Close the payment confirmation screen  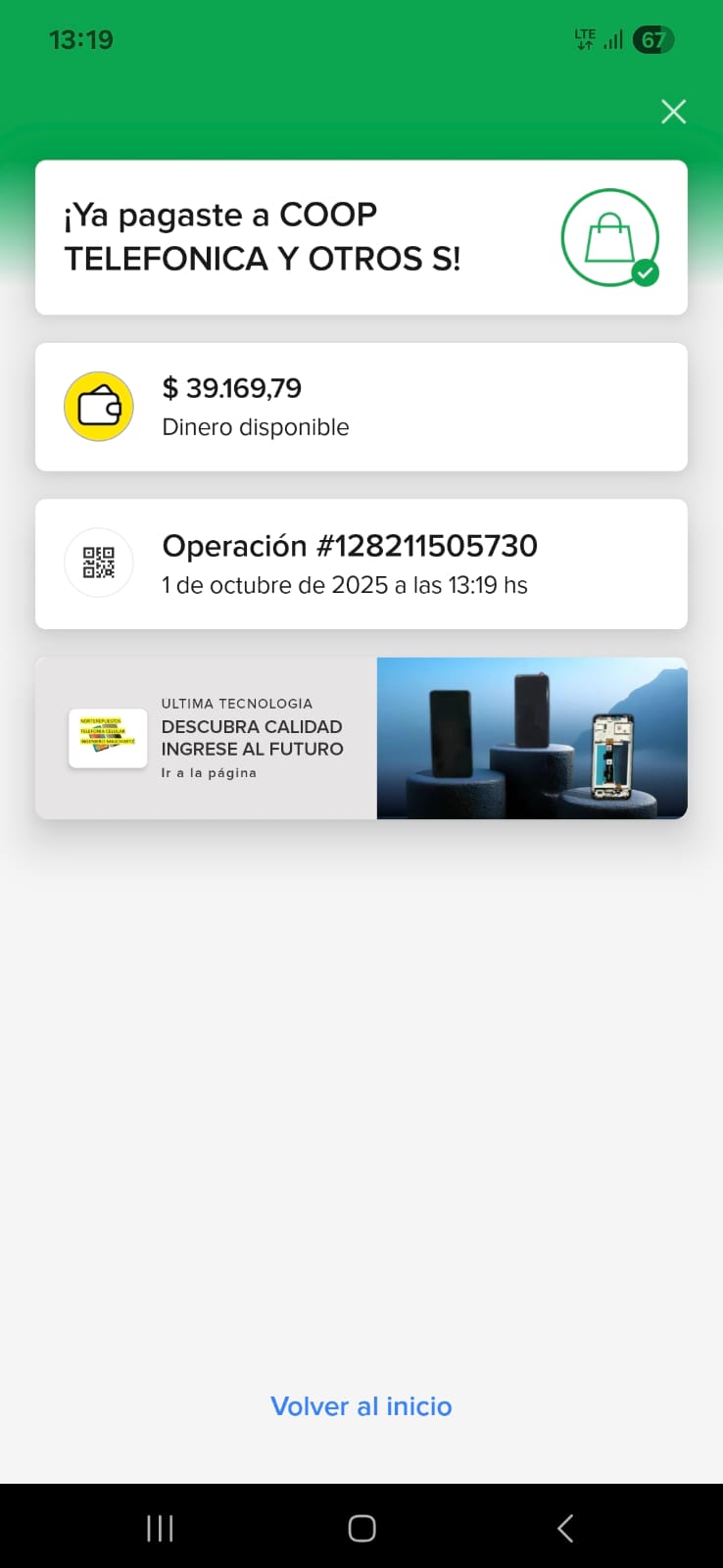tap(673, 112)
